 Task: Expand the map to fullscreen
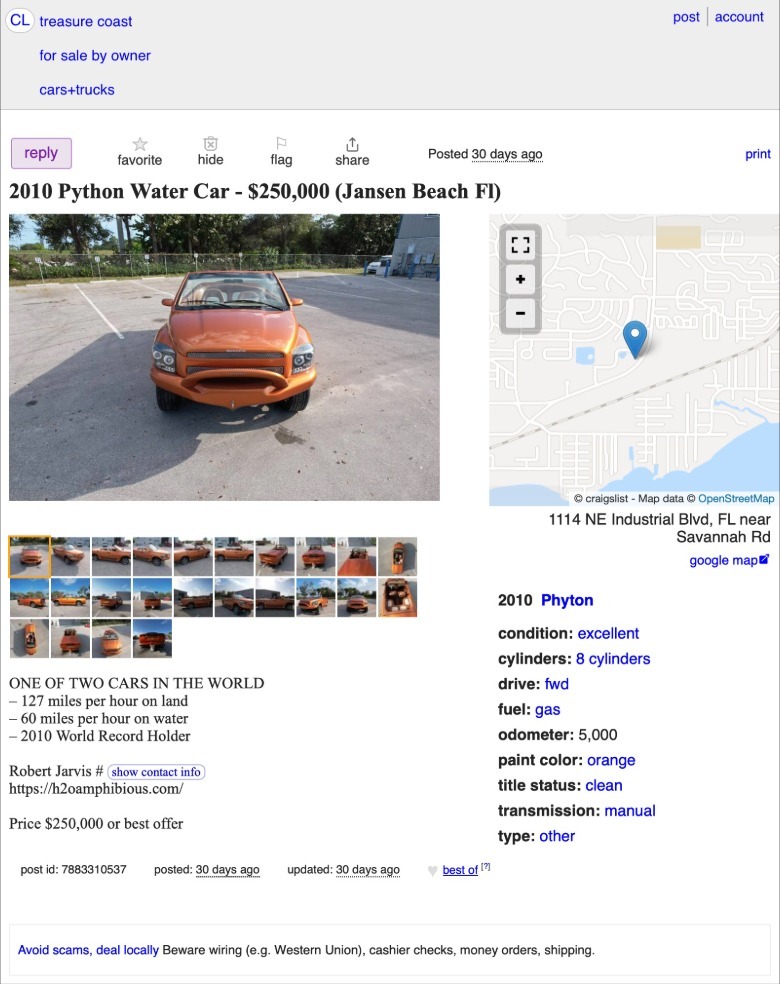pyautogui.click(x=520, y=245)
